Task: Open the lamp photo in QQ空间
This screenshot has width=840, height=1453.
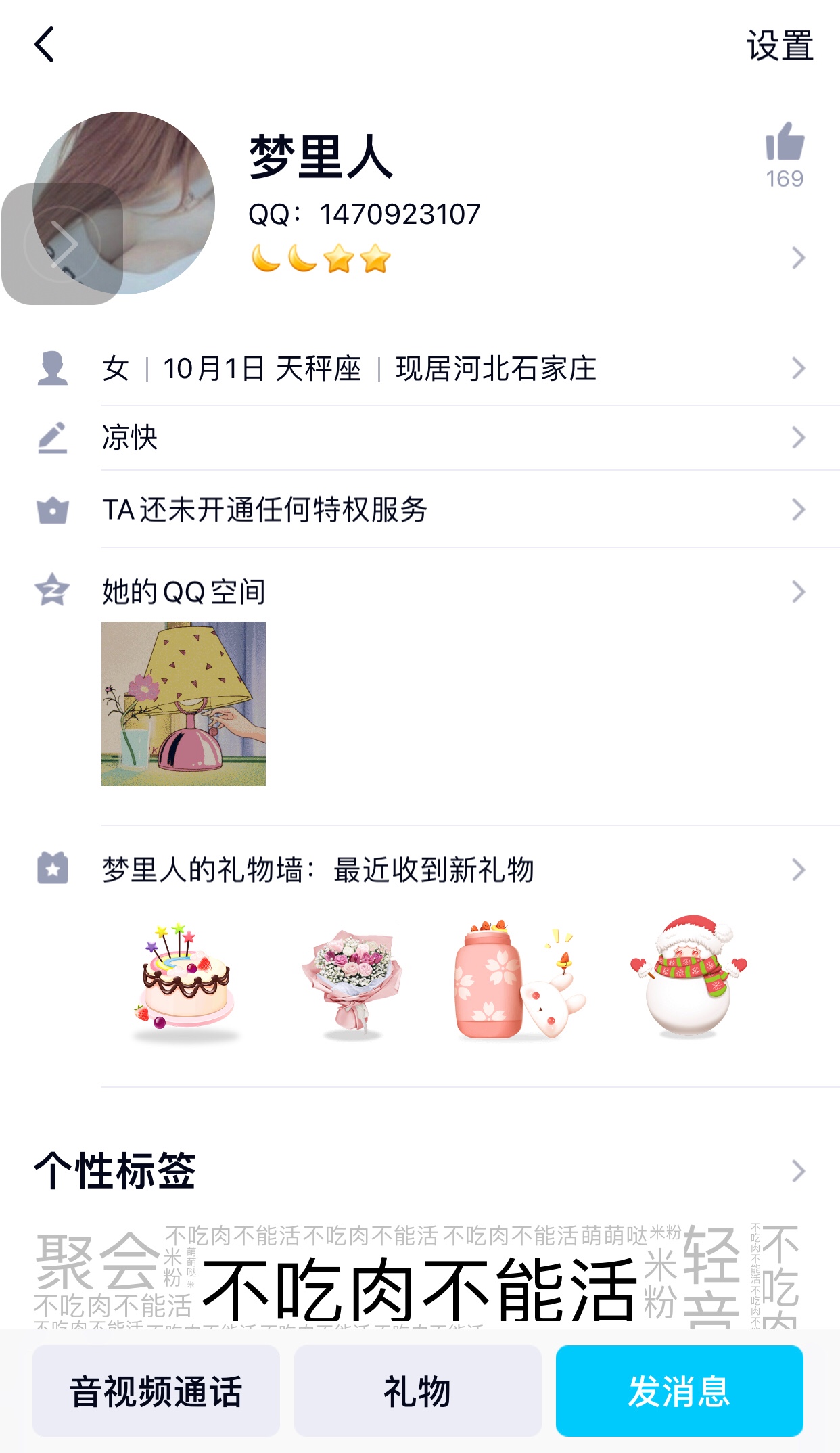Action: tap(183, 704)
